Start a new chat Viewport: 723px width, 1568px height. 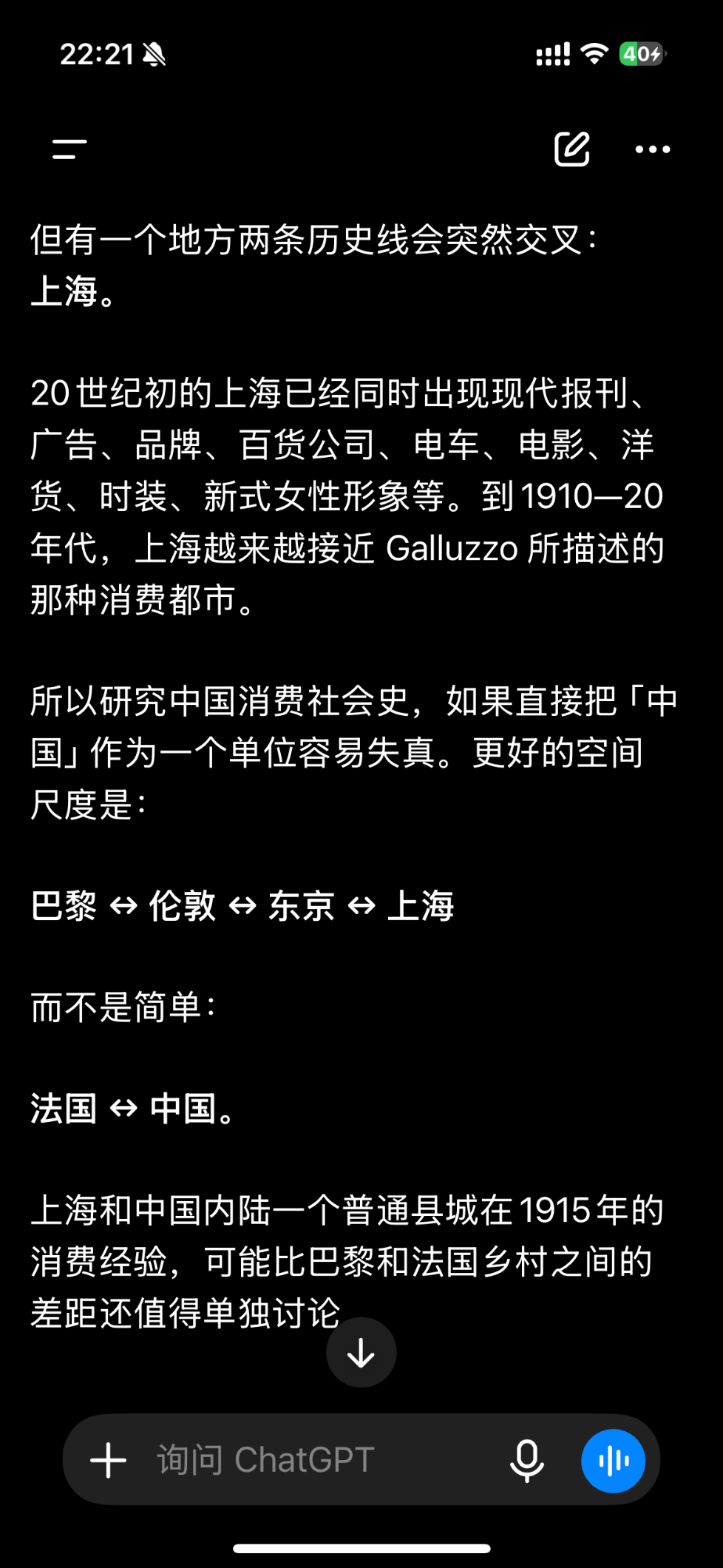(571, 149)
